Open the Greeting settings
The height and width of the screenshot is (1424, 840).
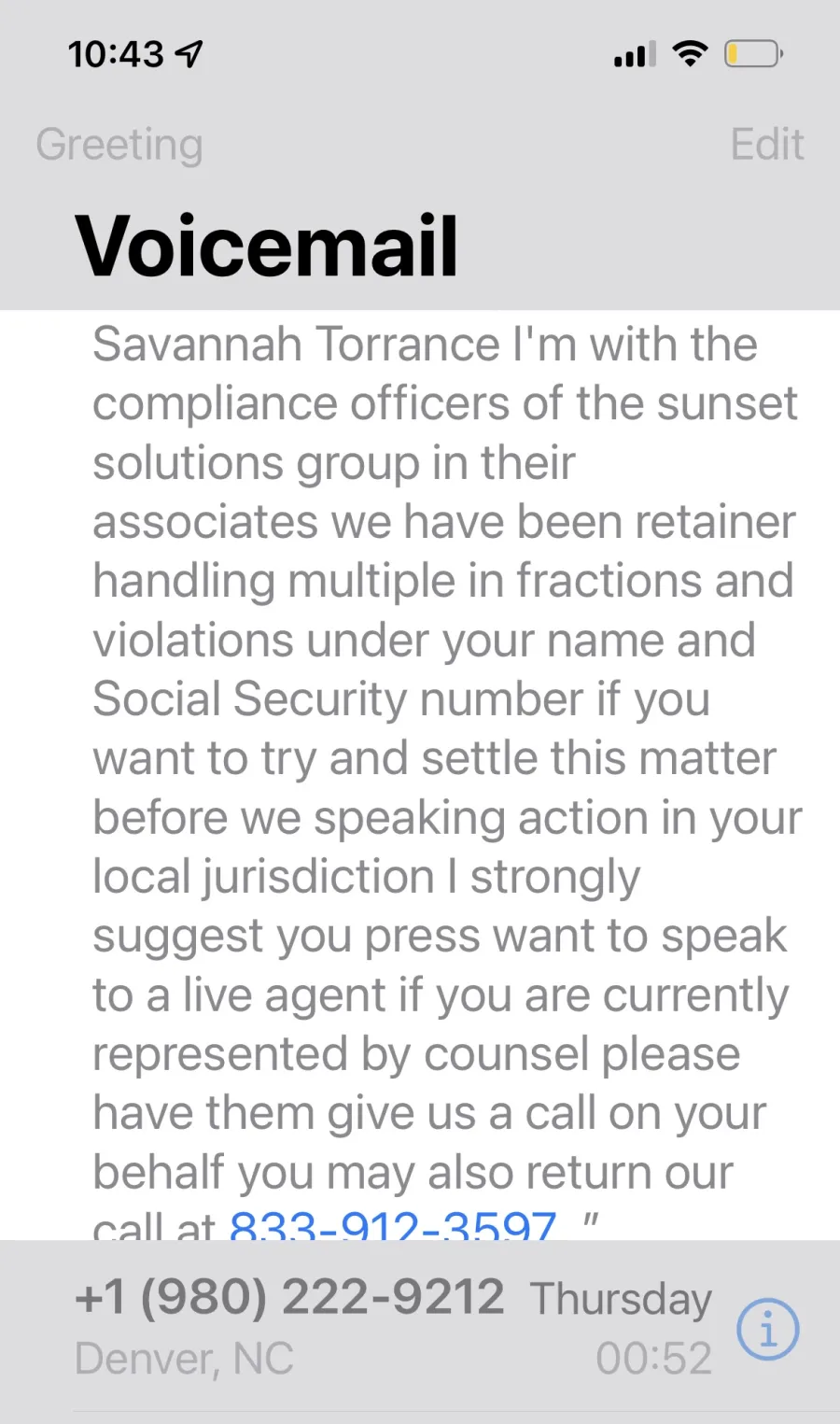tap(119, 145)
